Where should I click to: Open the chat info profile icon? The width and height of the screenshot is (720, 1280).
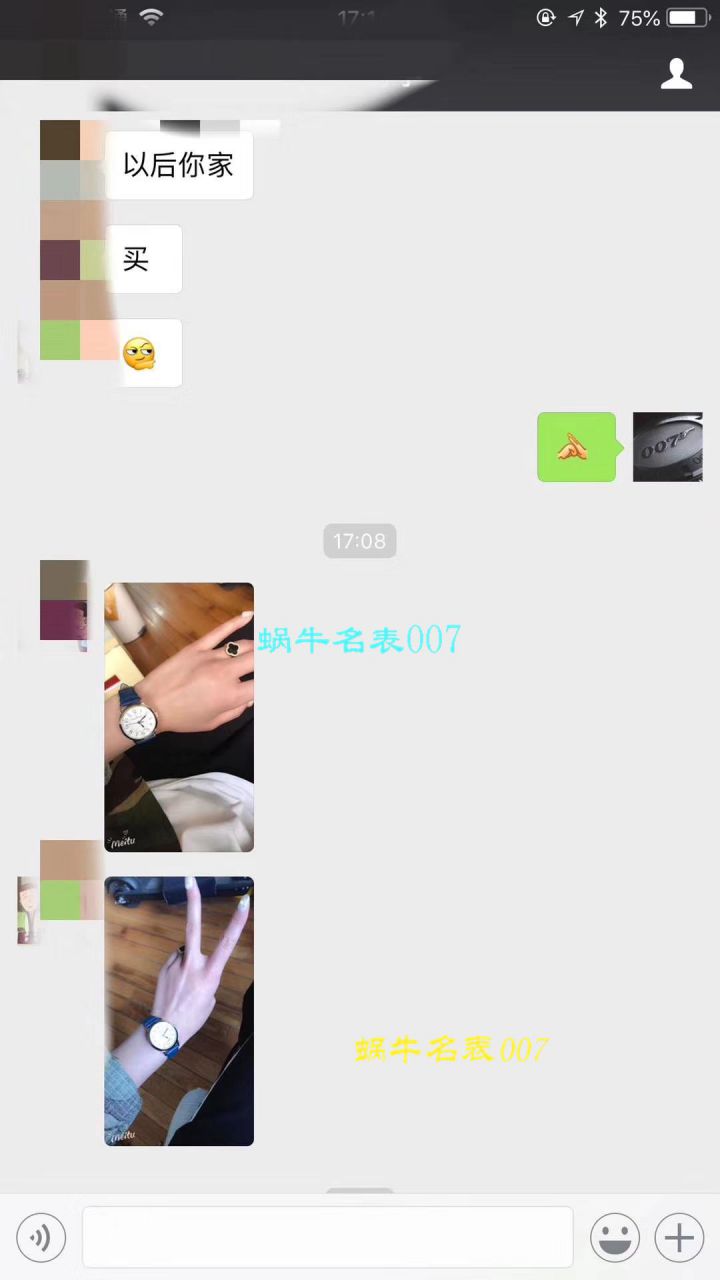point(677,73)
